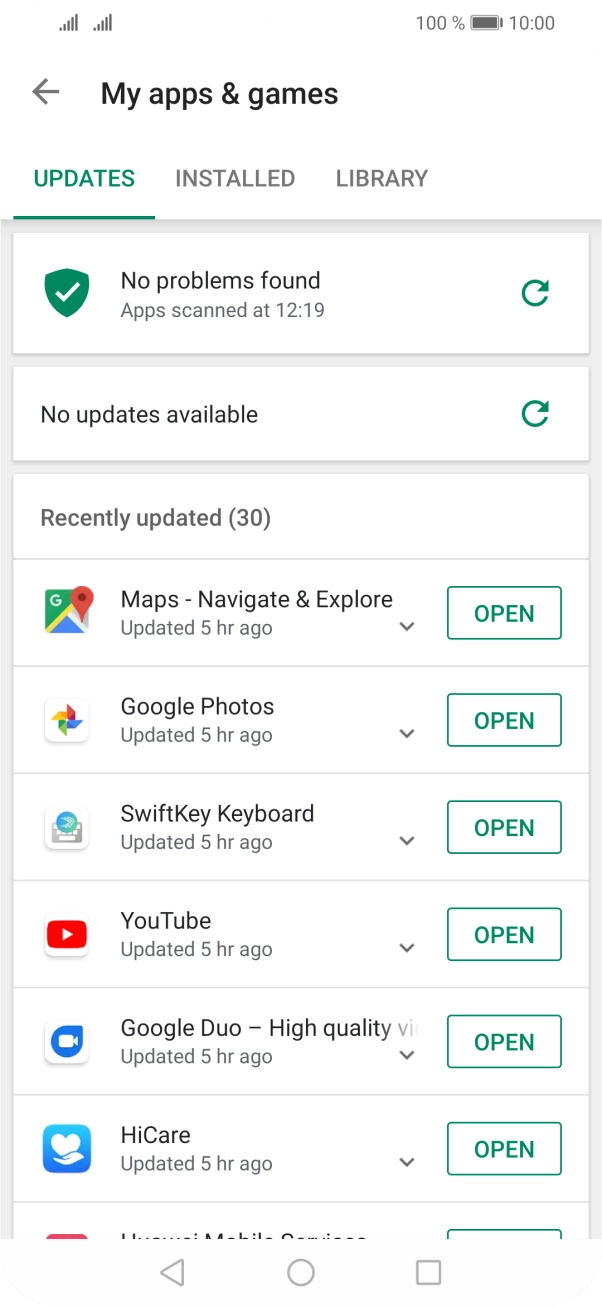Show what's new chevron for YouTube
Image resolution: width=602 pixels, height=1306 pixels.
point(407,948)
